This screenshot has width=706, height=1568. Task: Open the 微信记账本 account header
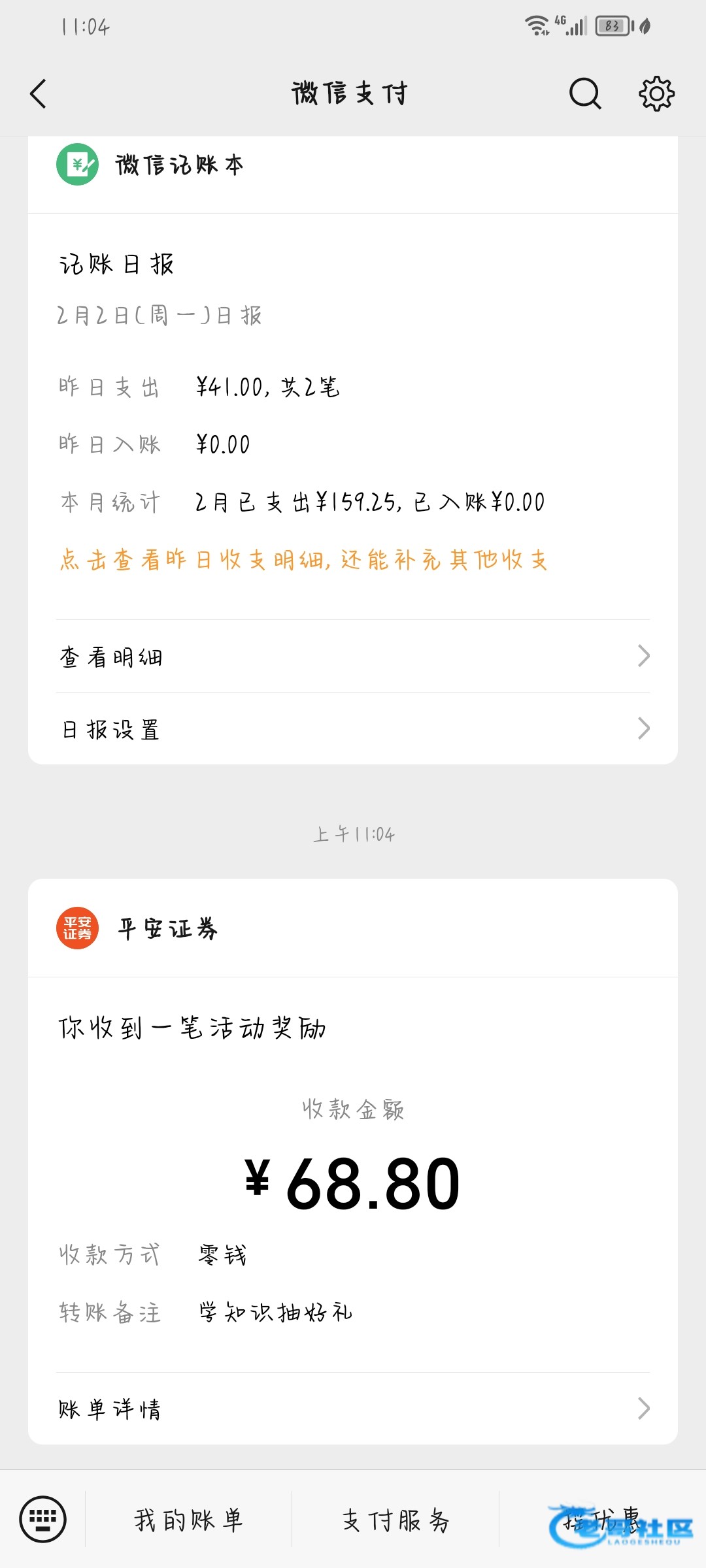pyautogui.click(x=353, y=164)
